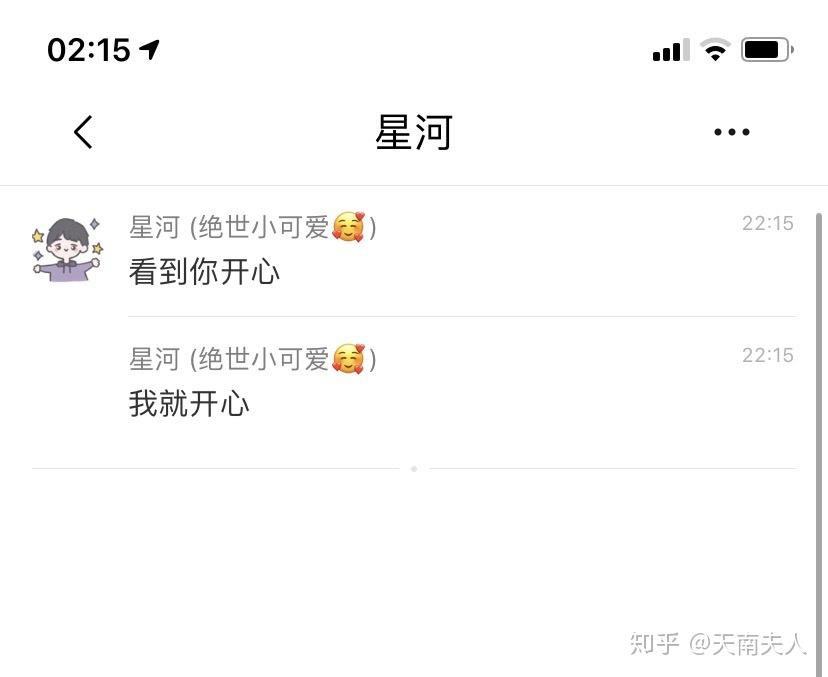Open the message 看到你开心
828x677 pixels.
[x=205, y=272]
